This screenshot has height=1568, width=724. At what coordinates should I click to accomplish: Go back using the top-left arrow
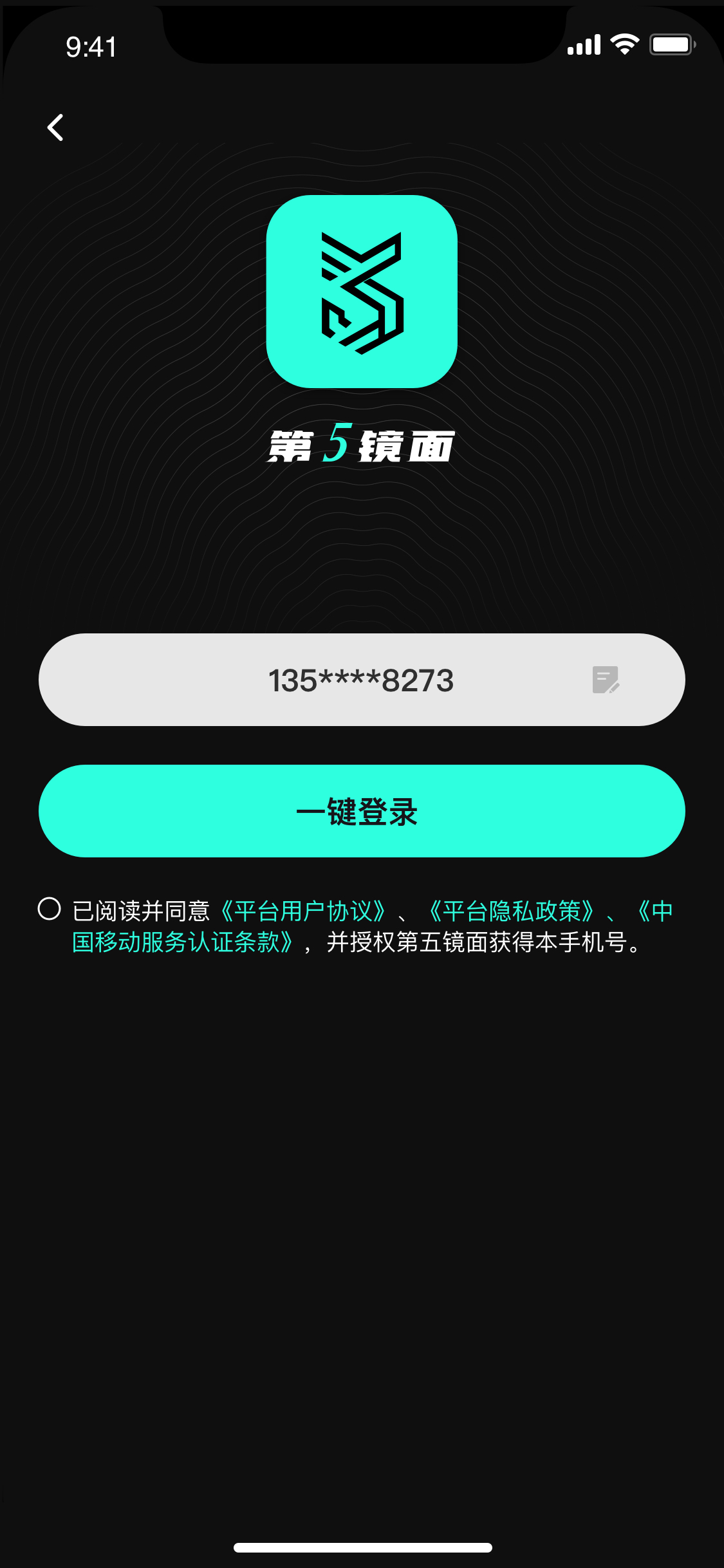[55, 127]
